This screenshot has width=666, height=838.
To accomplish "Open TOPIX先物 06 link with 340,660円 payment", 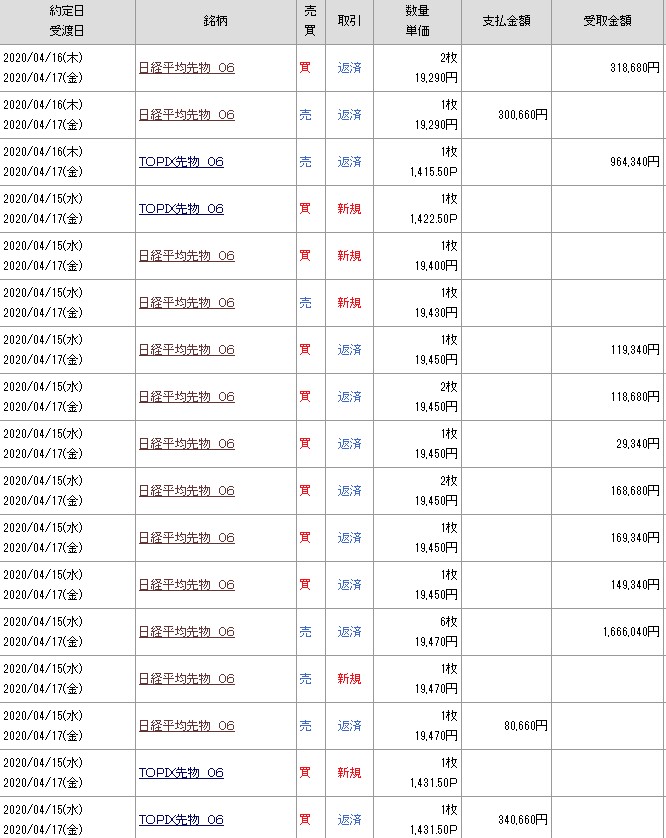I will coord(181,820).
